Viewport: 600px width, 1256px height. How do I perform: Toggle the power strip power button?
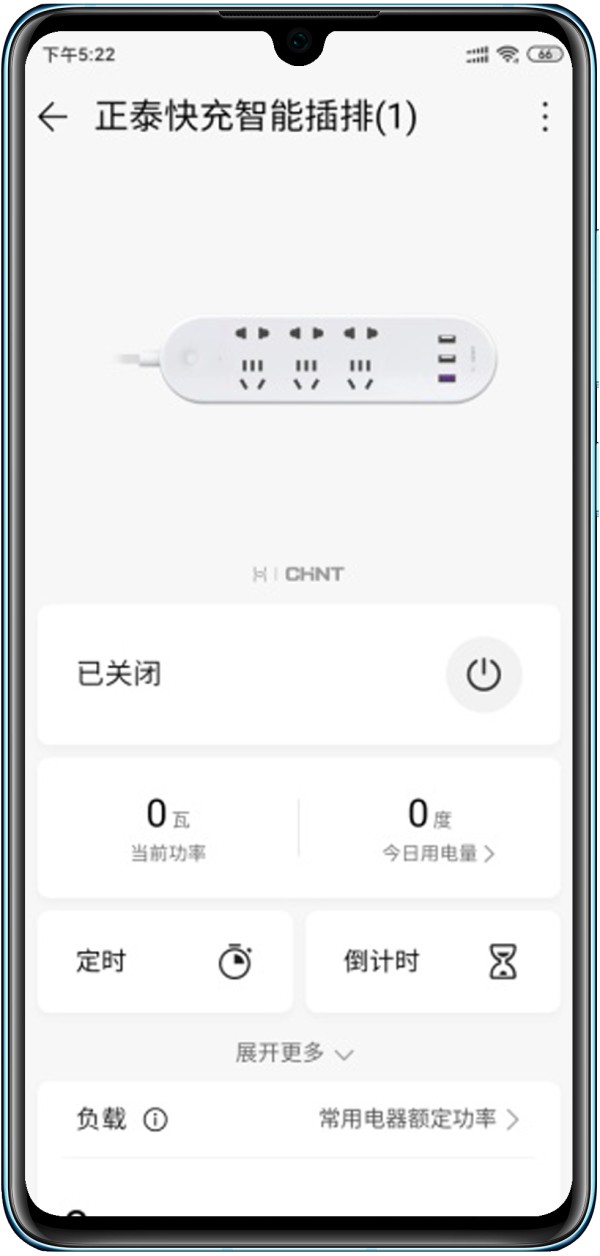[483, 675]
